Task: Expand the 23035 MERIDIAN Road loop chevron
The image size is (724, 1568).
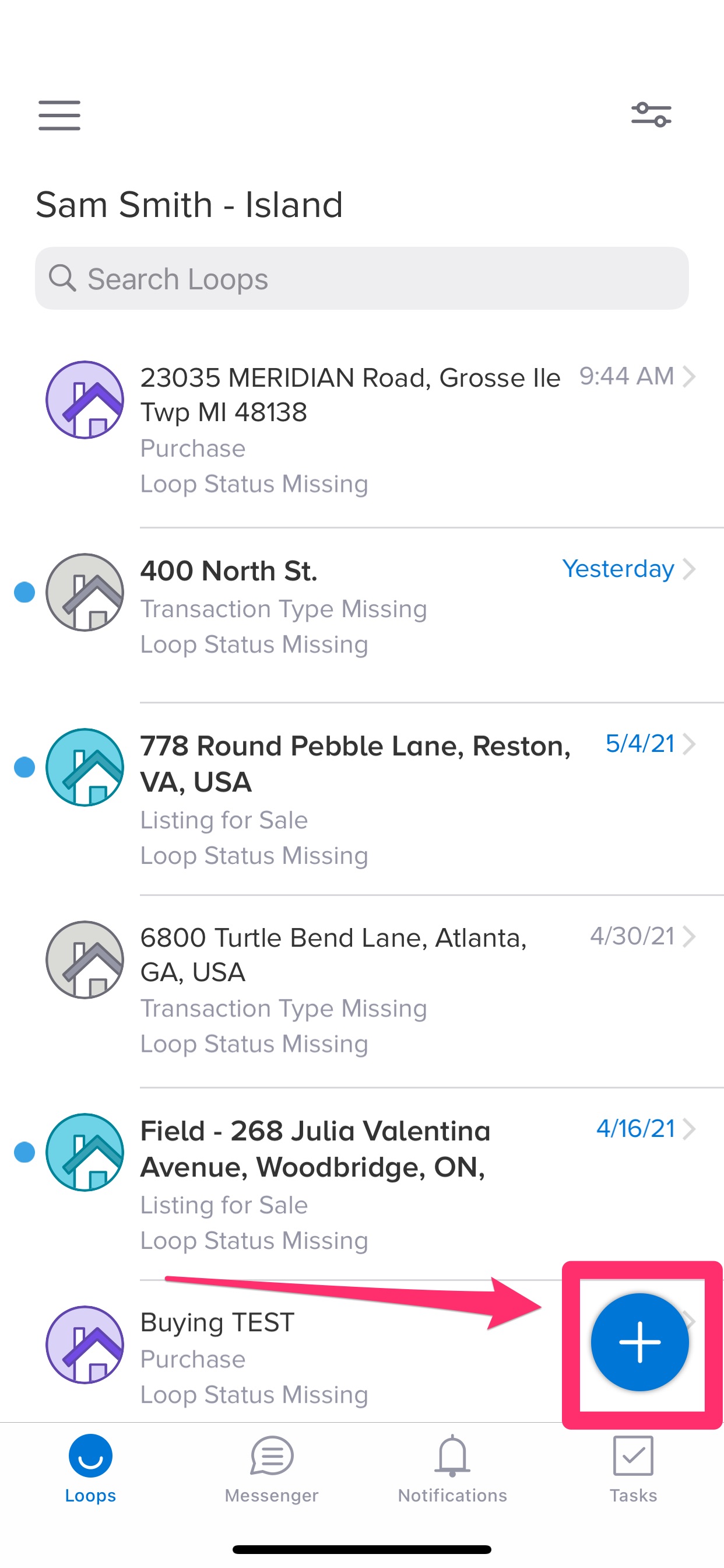Action: [691, 376]
